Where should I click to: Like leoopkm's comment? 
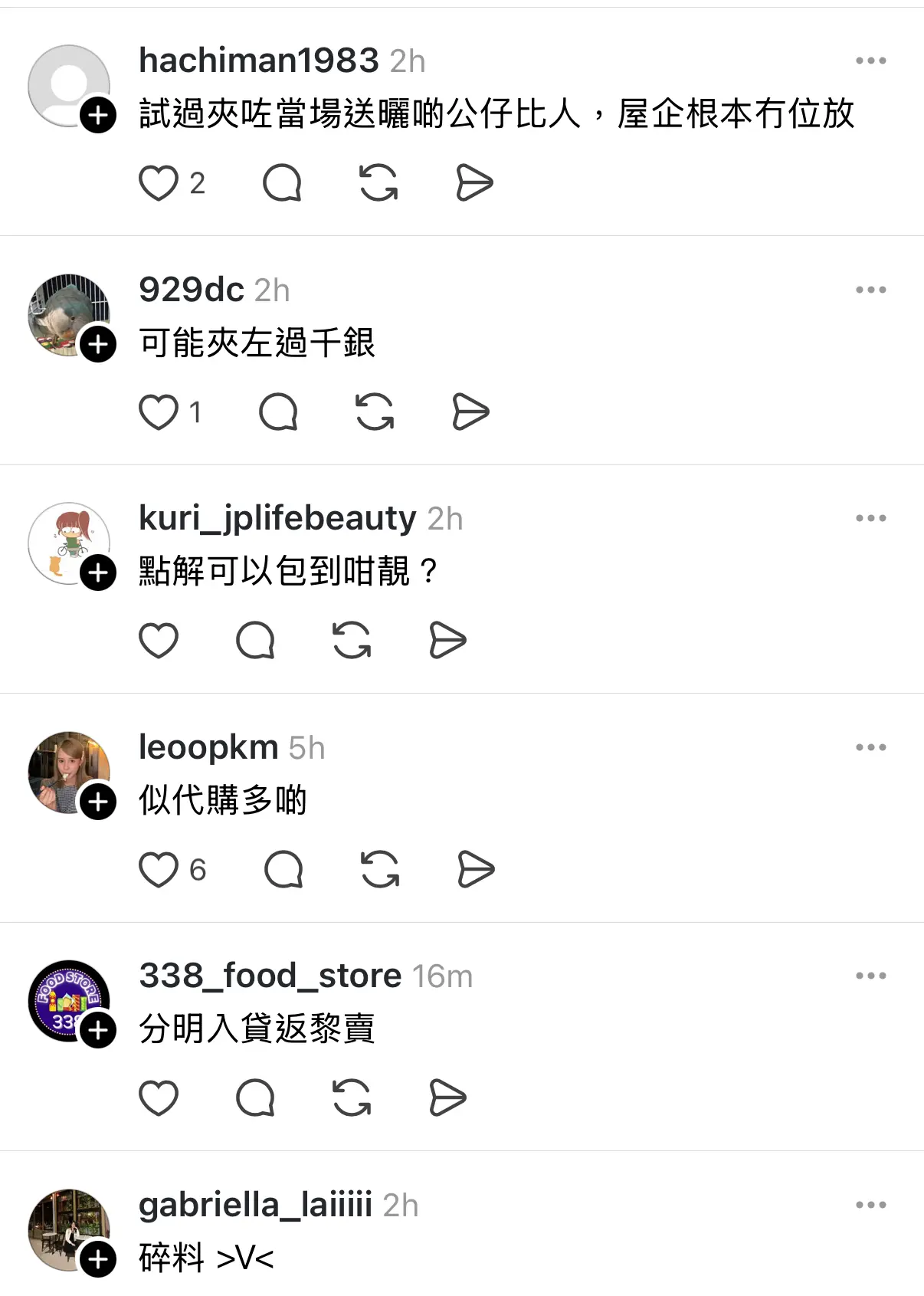[x=159, y=870]
